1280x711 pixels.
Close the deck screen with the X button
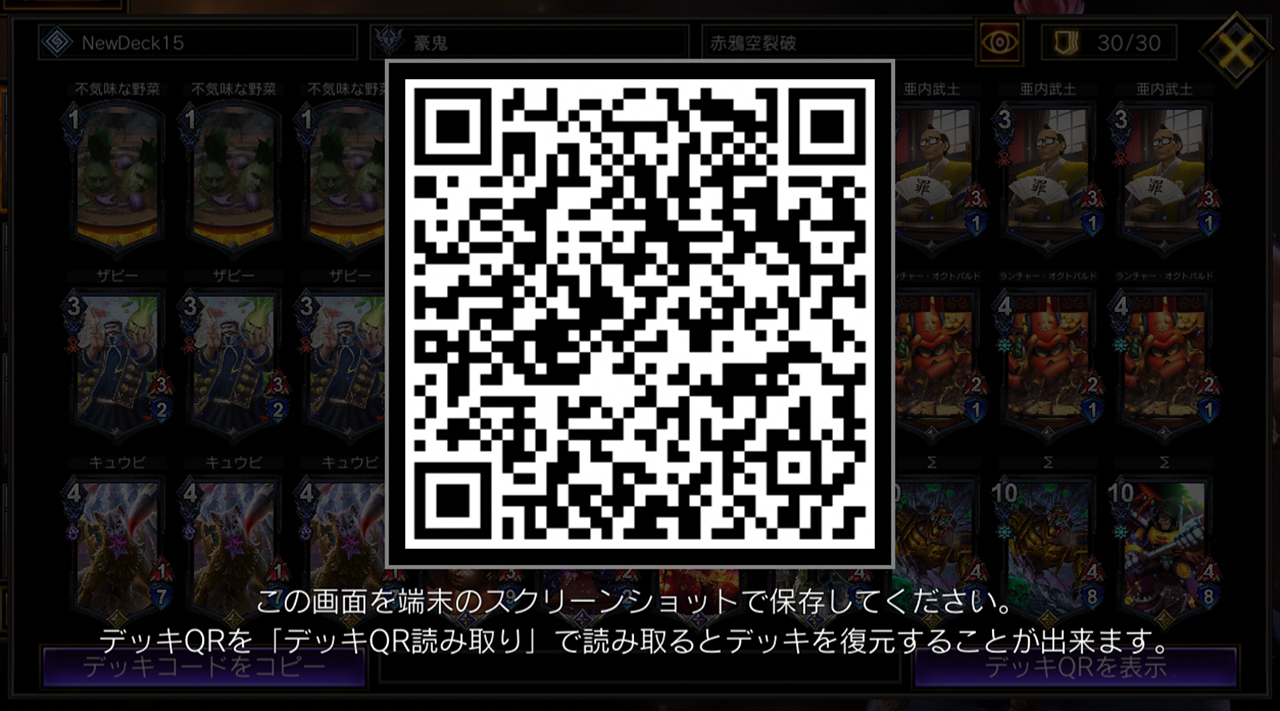pyautogui.click(x=1236, y=45)
